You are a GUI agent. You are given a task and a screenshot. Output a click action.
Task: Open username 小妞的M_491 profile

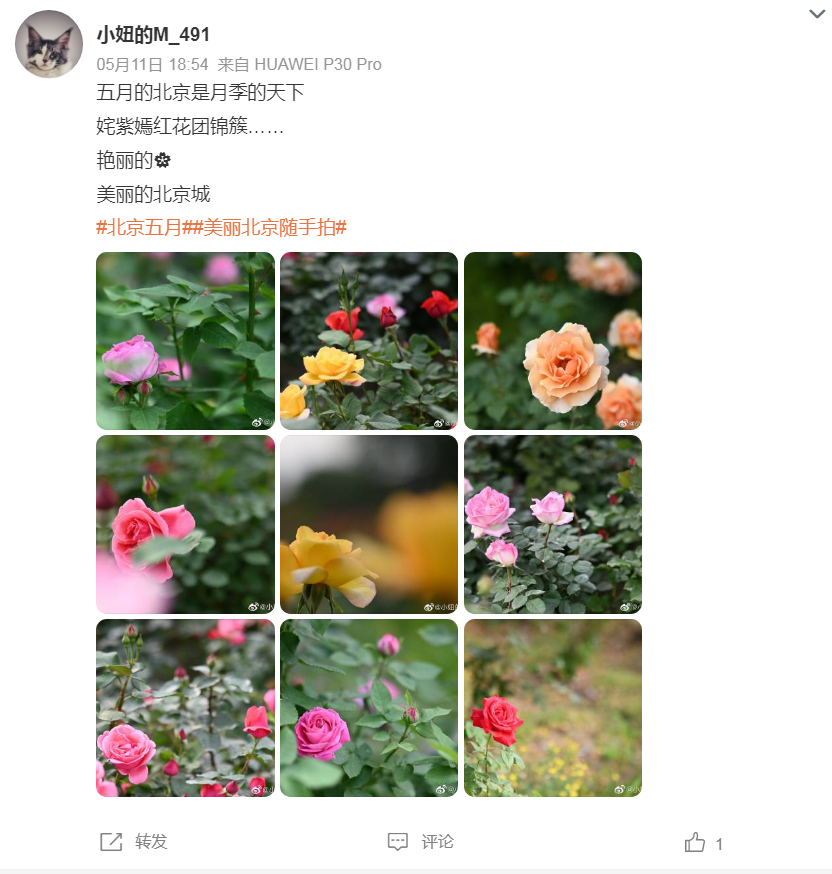click(x=153, y=35)
